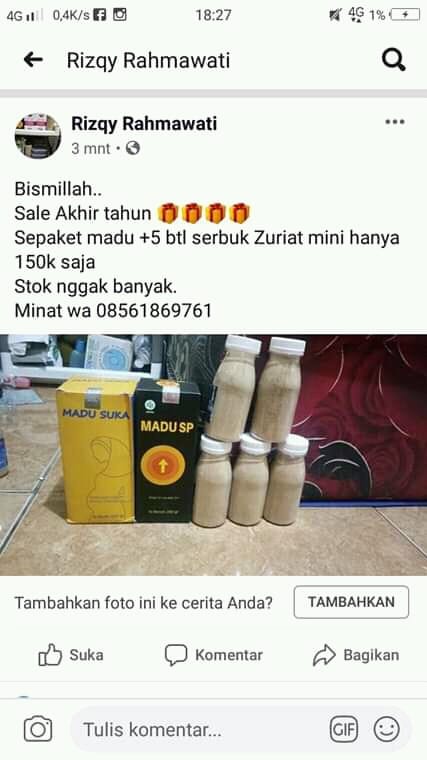Go back using the arrow icon

click(x=33, y=60)
